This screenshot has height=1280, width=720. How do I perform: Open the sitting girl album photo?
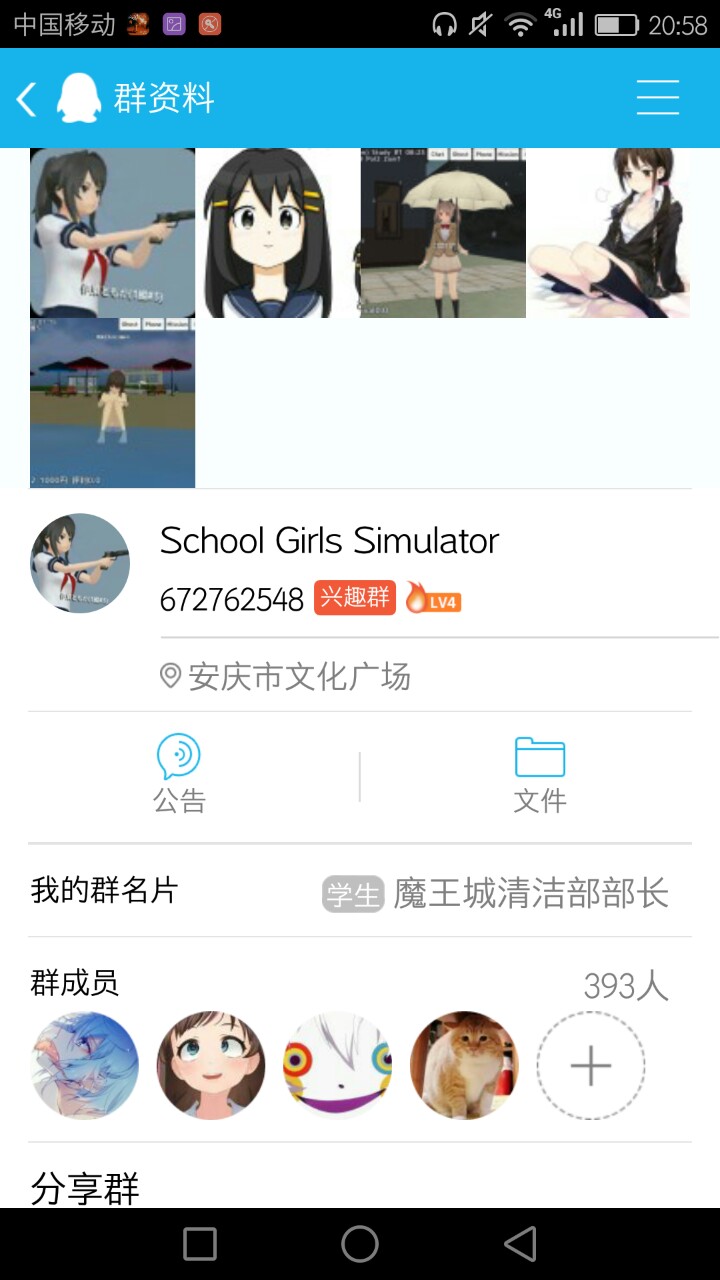(x=609, y=233)
